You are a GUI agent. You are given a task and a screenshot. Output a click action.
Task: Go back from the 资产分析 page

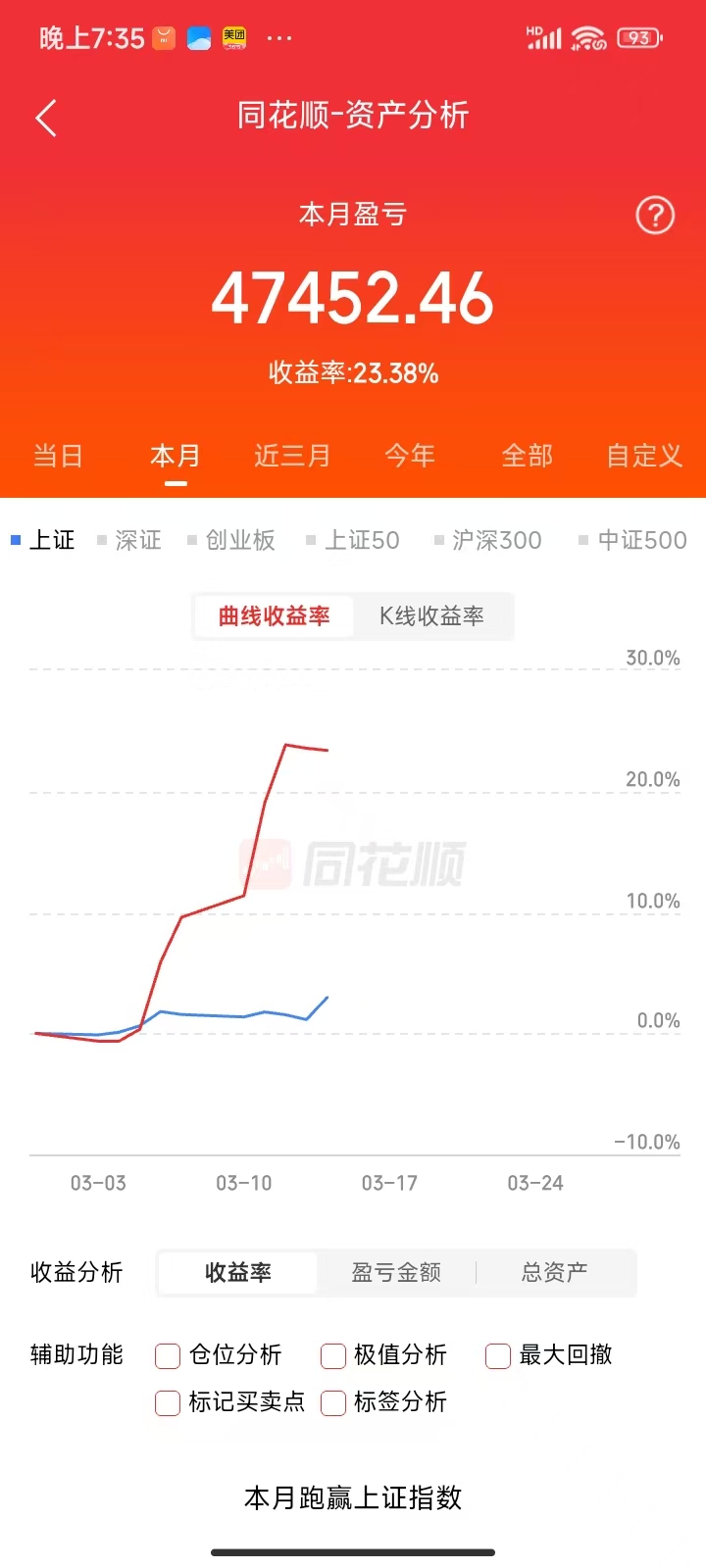click(46, 119)
